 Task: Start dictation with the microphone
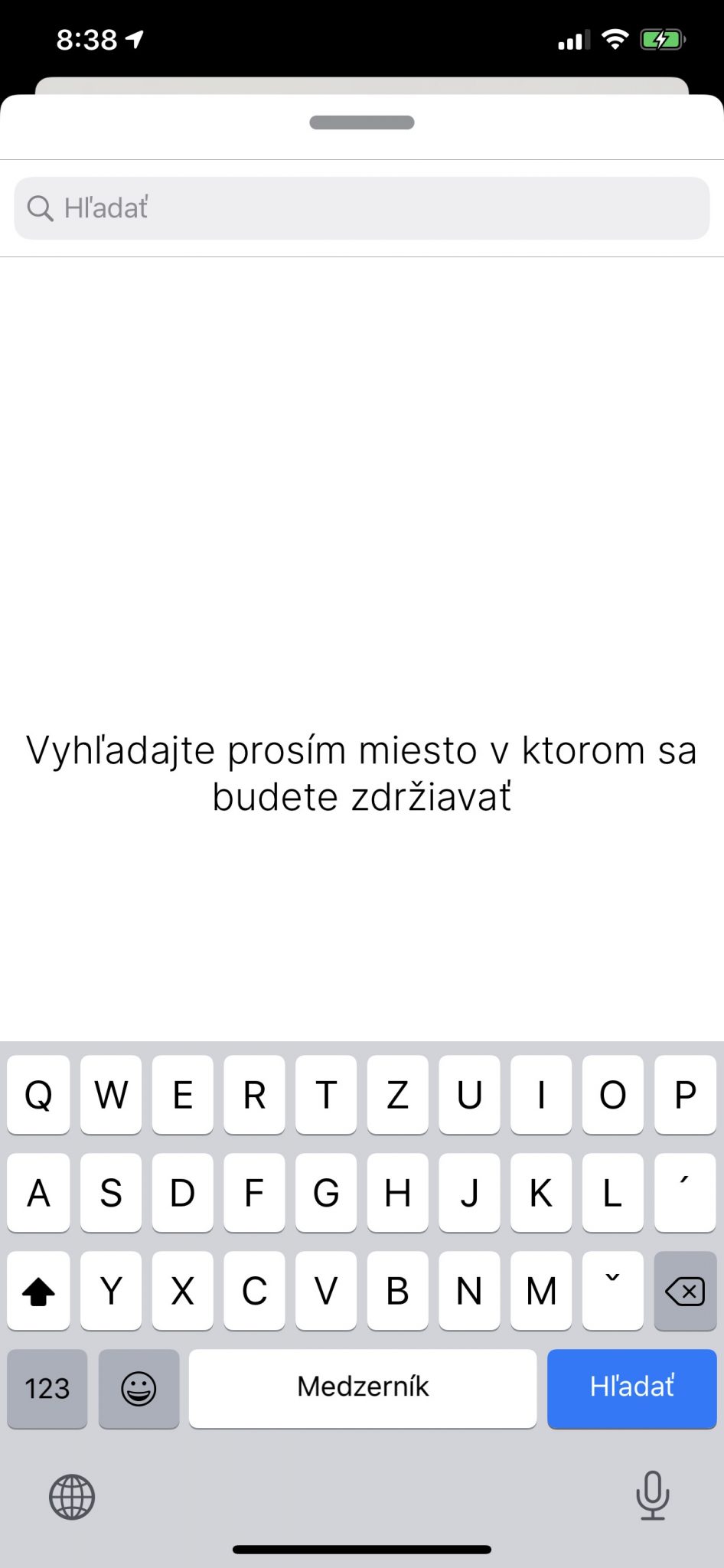pyautogui.click(x=653, y=1495)
